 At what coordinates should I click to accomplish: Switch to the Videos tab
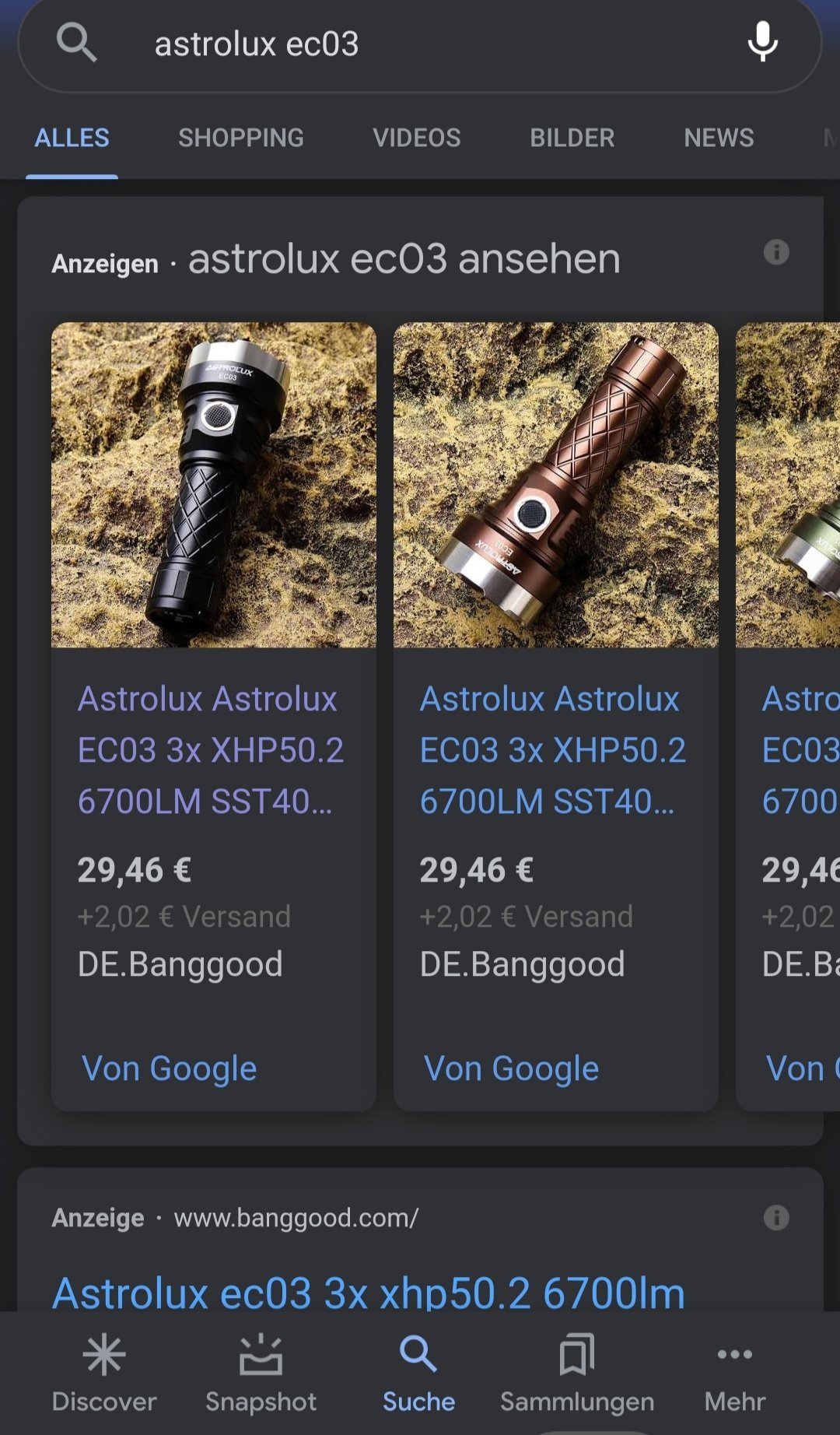click(417, 139)
